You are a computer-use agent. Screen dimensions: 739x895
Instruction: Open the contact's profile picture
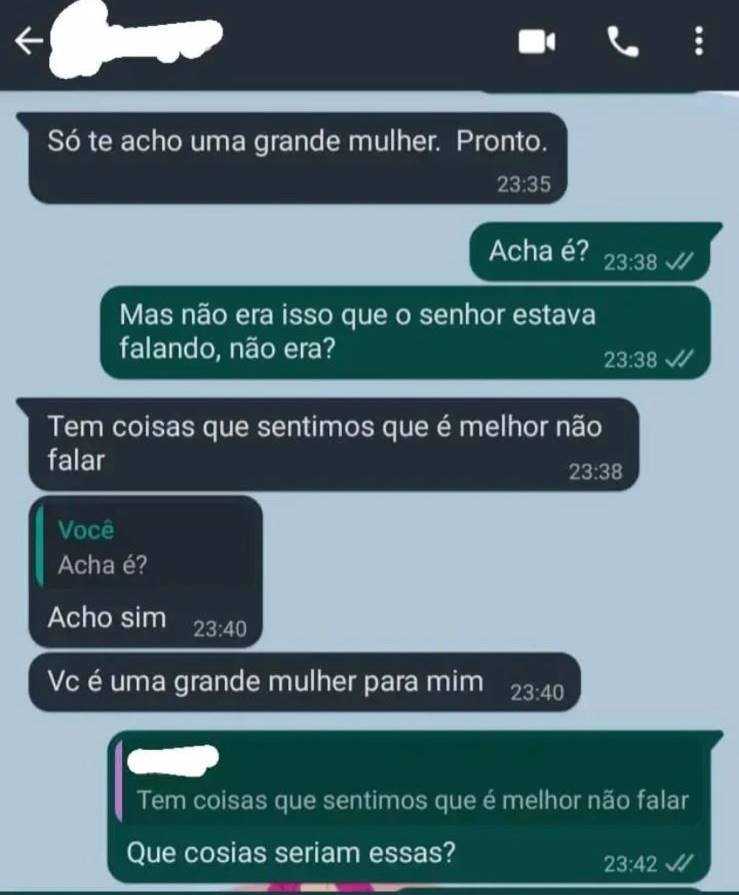[x=75, y=40]
